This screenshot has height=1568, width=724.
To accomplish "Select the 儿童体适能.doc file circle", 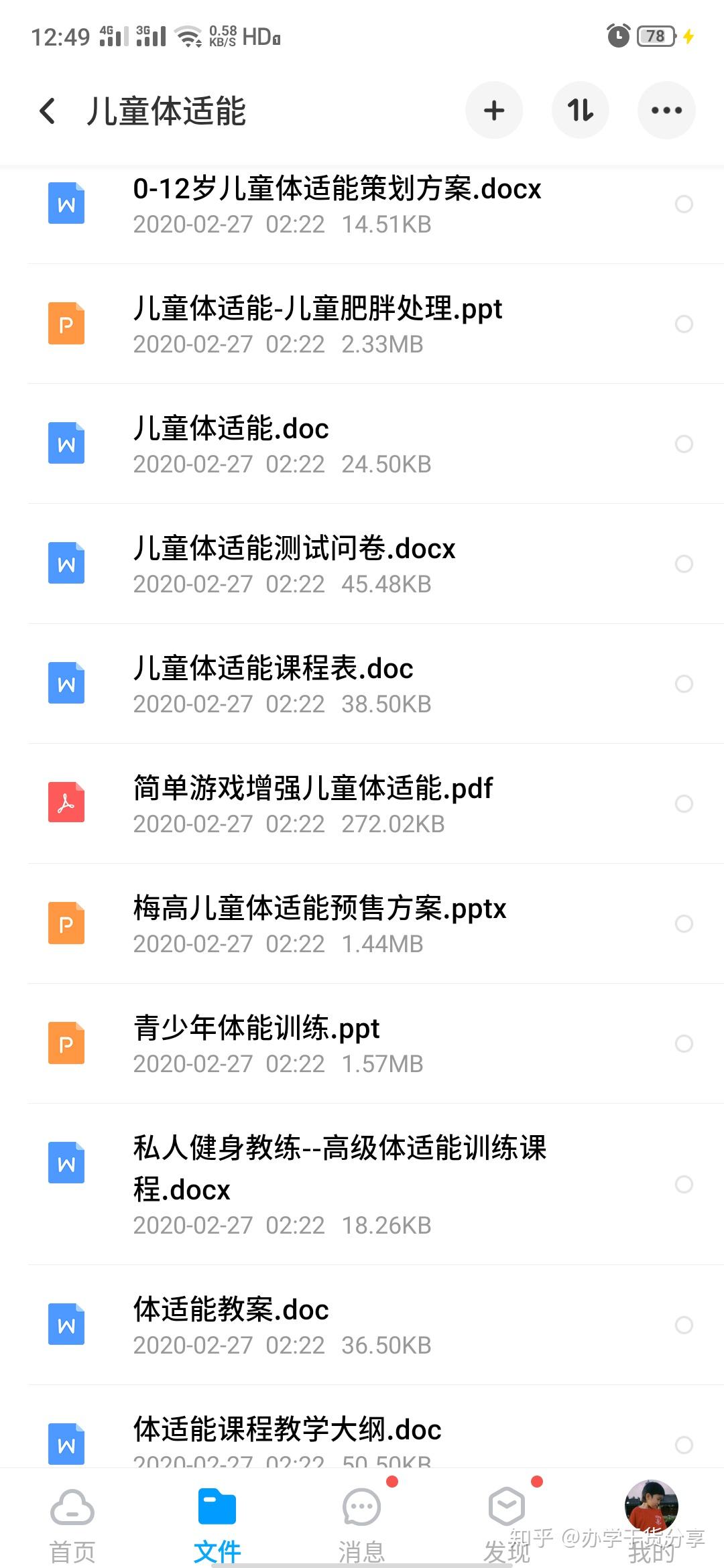I will click(684, 444).
